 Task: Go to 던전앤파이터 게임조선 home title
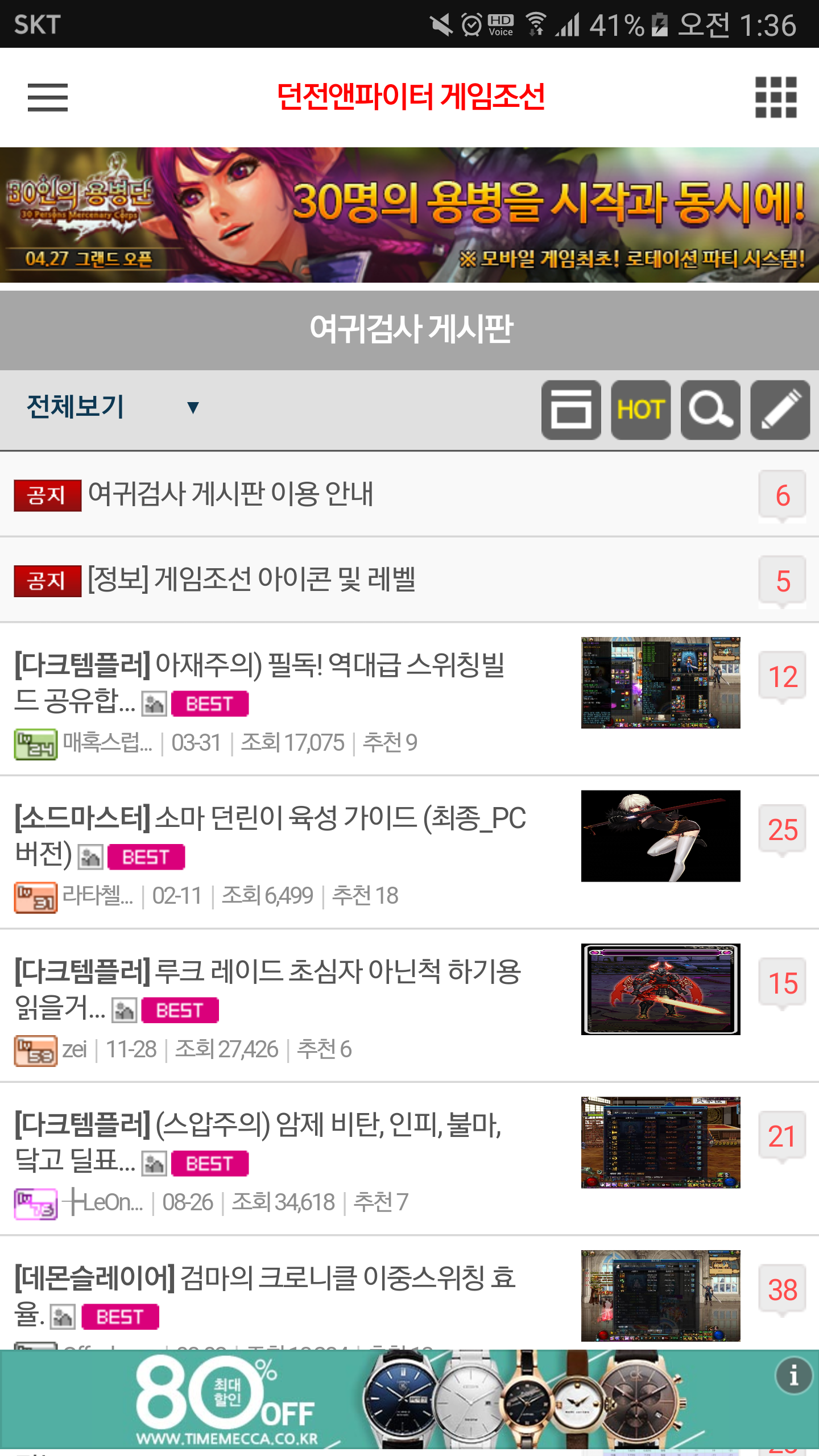[411, 97]
